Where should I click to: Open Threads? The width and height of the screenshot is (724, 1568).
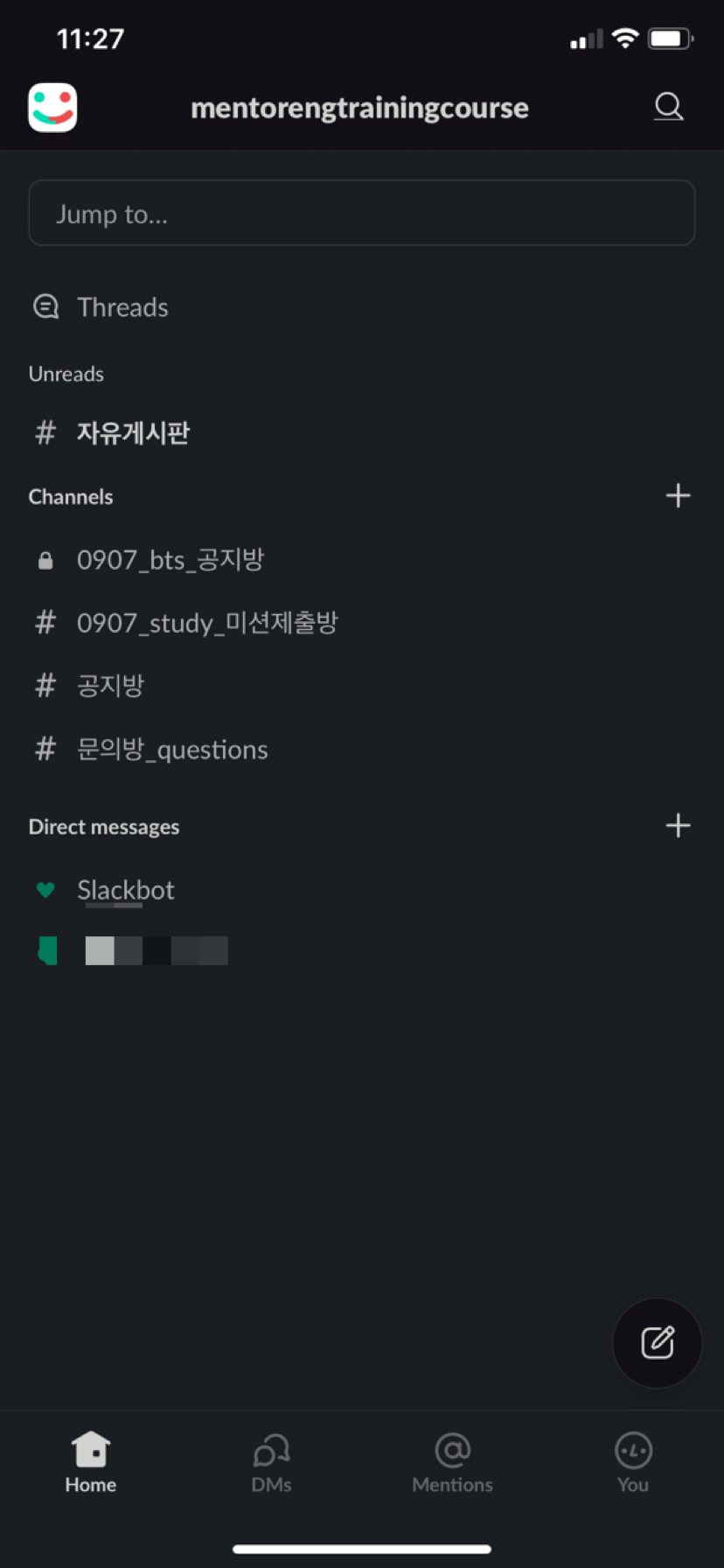(362, 307)
